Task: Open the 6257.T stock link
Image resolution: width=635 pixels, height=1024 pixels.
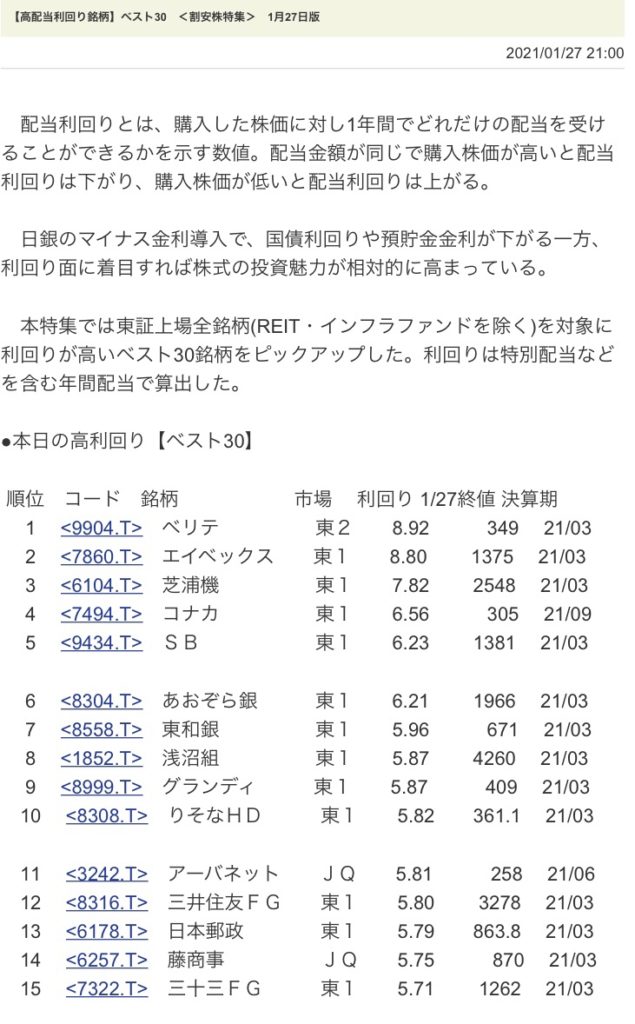Action: (x=106, y=961)
